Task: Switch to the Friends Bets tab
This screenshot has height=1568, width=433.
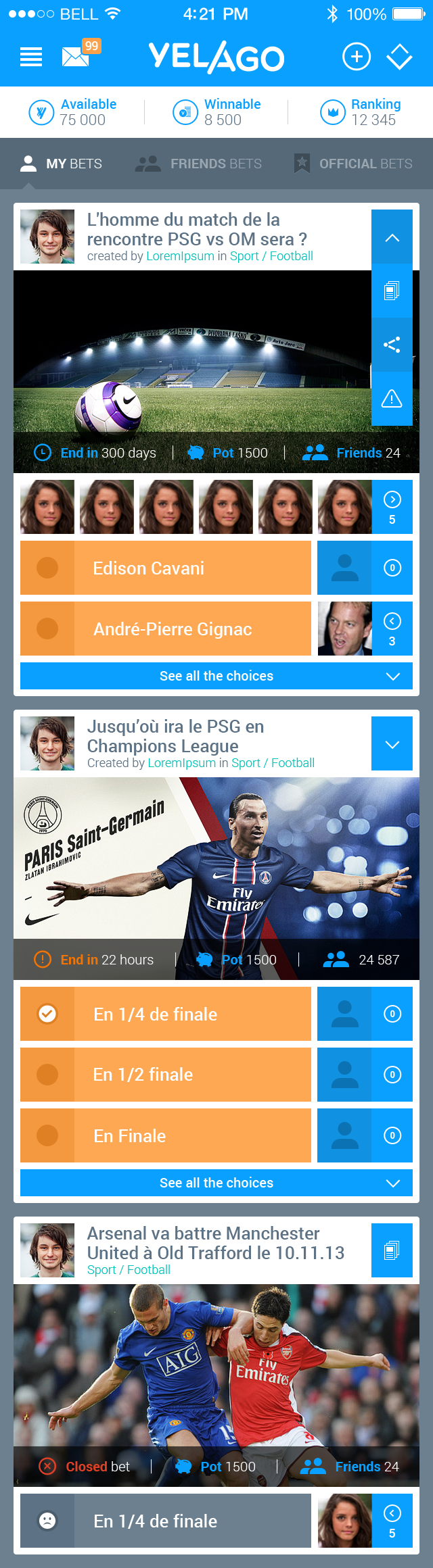Action: click(198, 164)
